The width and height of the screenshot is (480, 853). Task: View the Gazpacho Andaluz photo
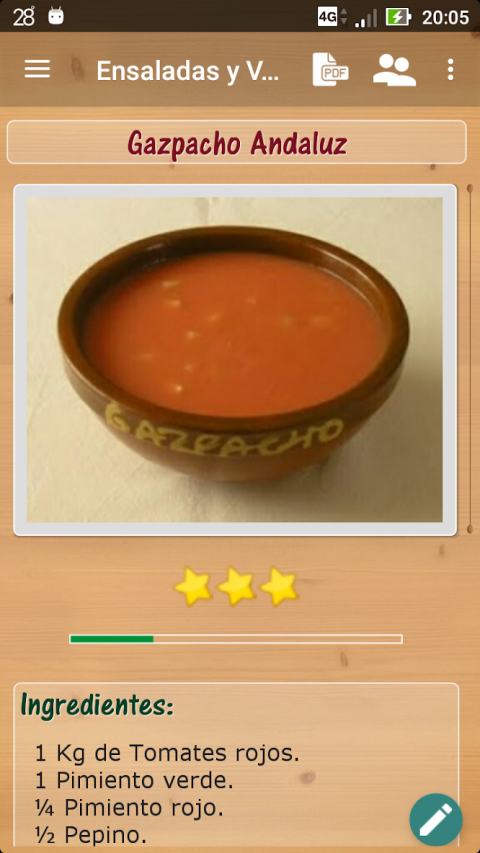[x=235, y=360]
